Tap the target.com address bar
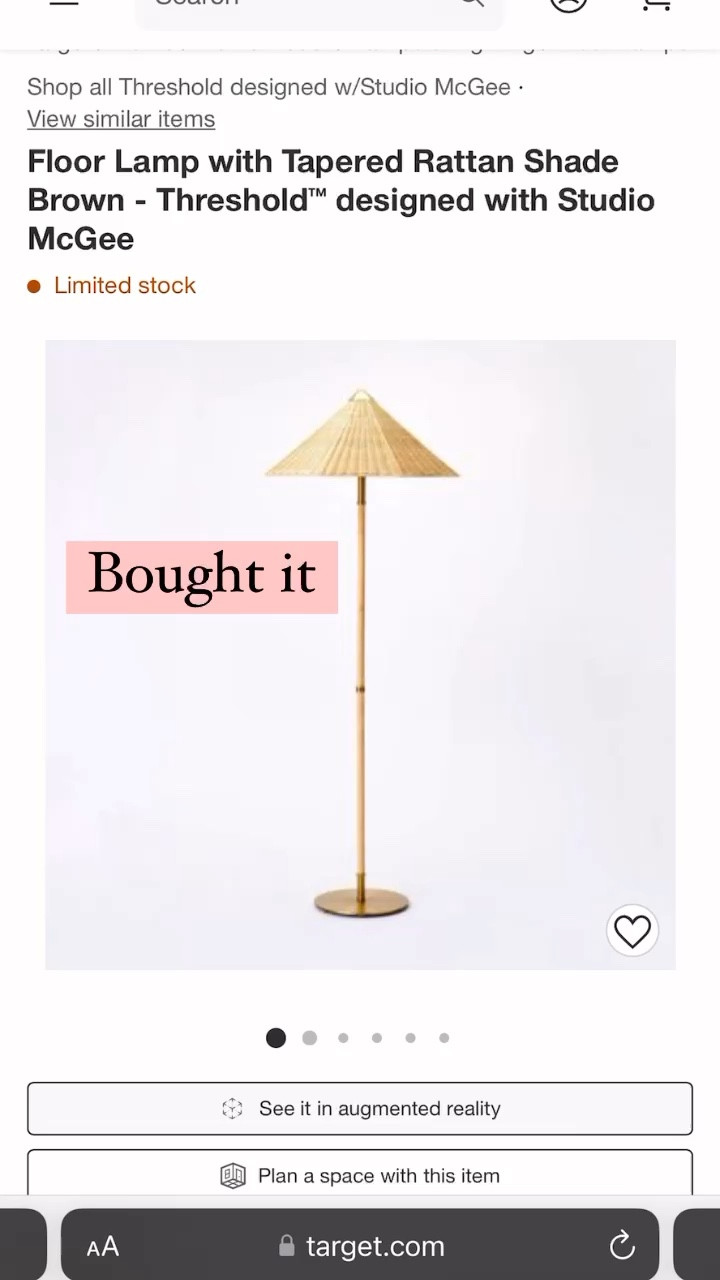 click(x=374, y=1246)
